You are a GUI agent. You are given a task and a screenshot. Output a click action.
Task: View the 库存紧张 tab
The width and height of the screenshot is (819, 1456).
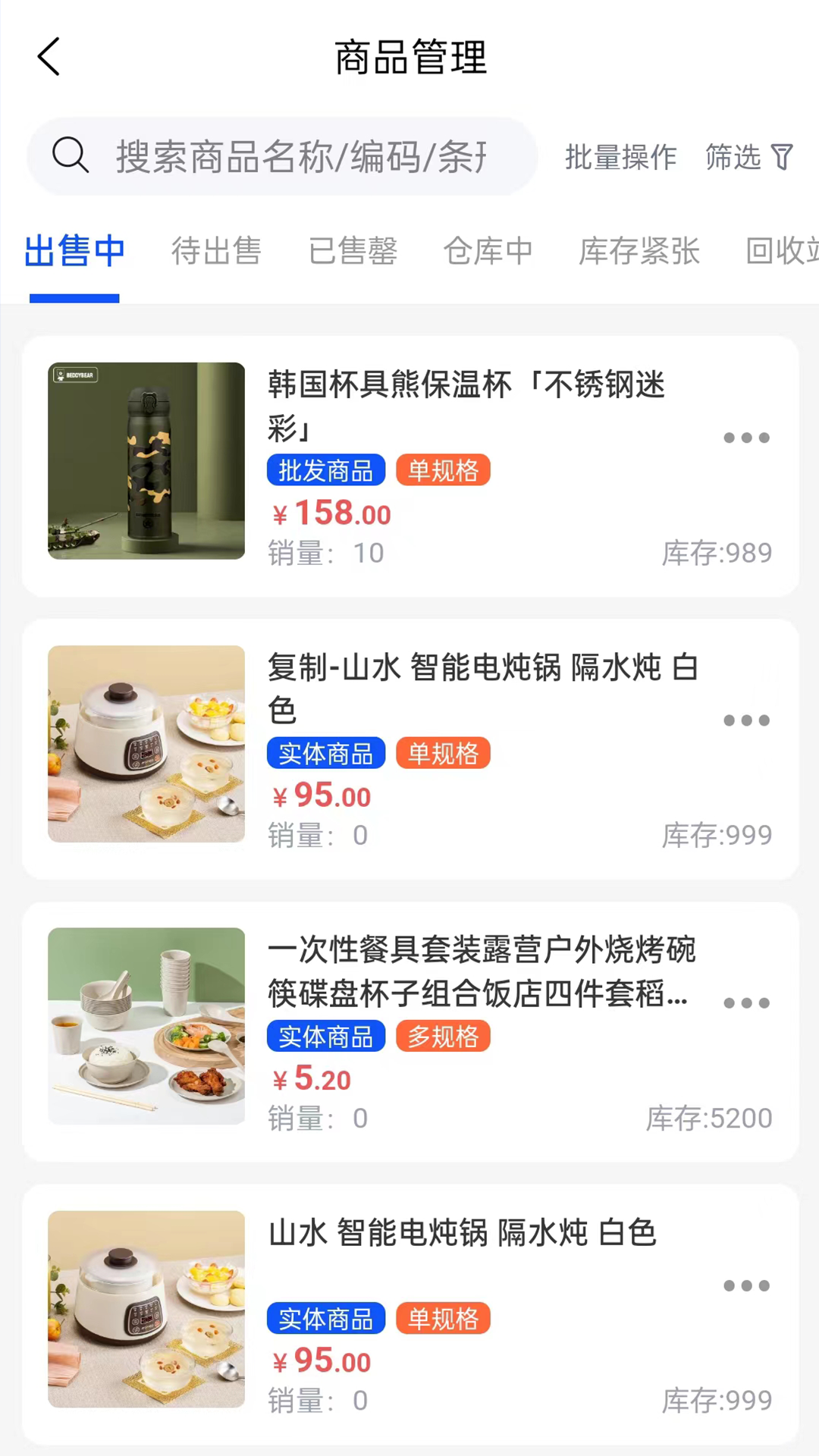point(639,251)
